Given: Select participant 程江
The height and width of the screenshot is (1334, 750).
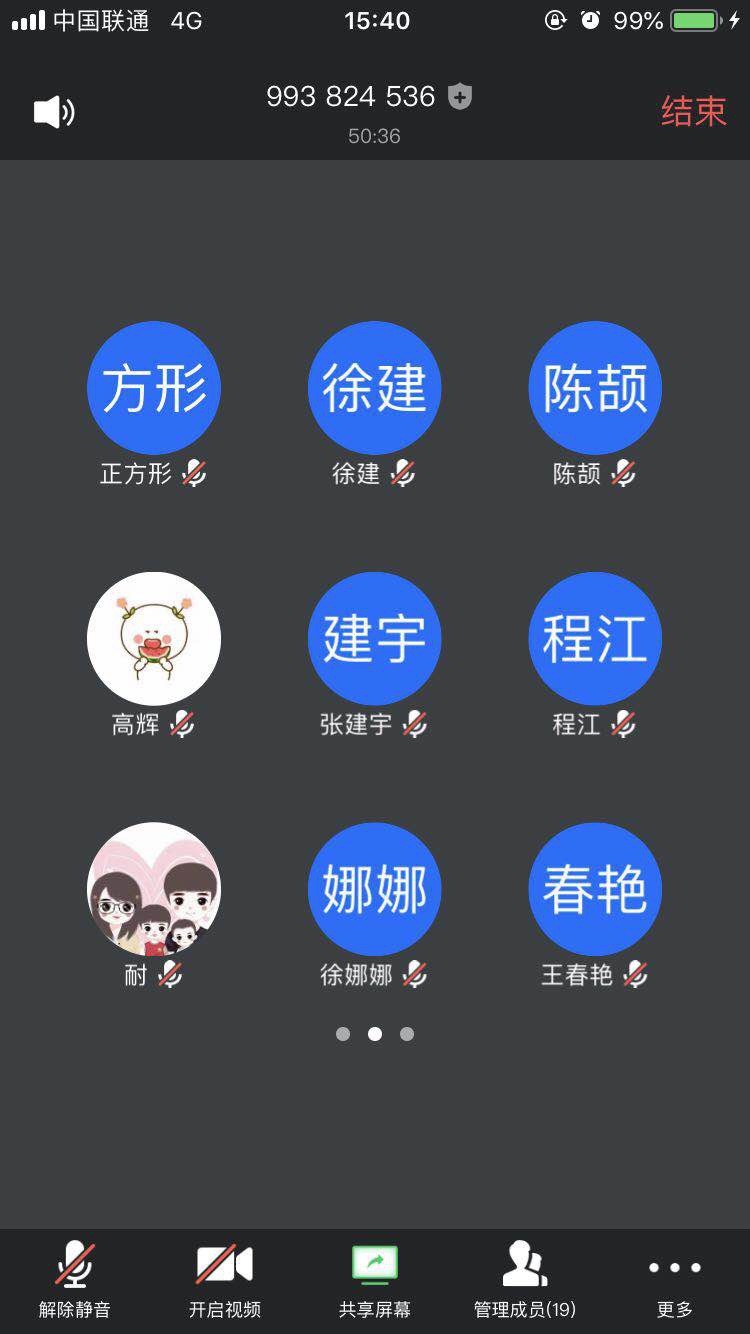Looking at the screenshot, I should tap(595, 638).
